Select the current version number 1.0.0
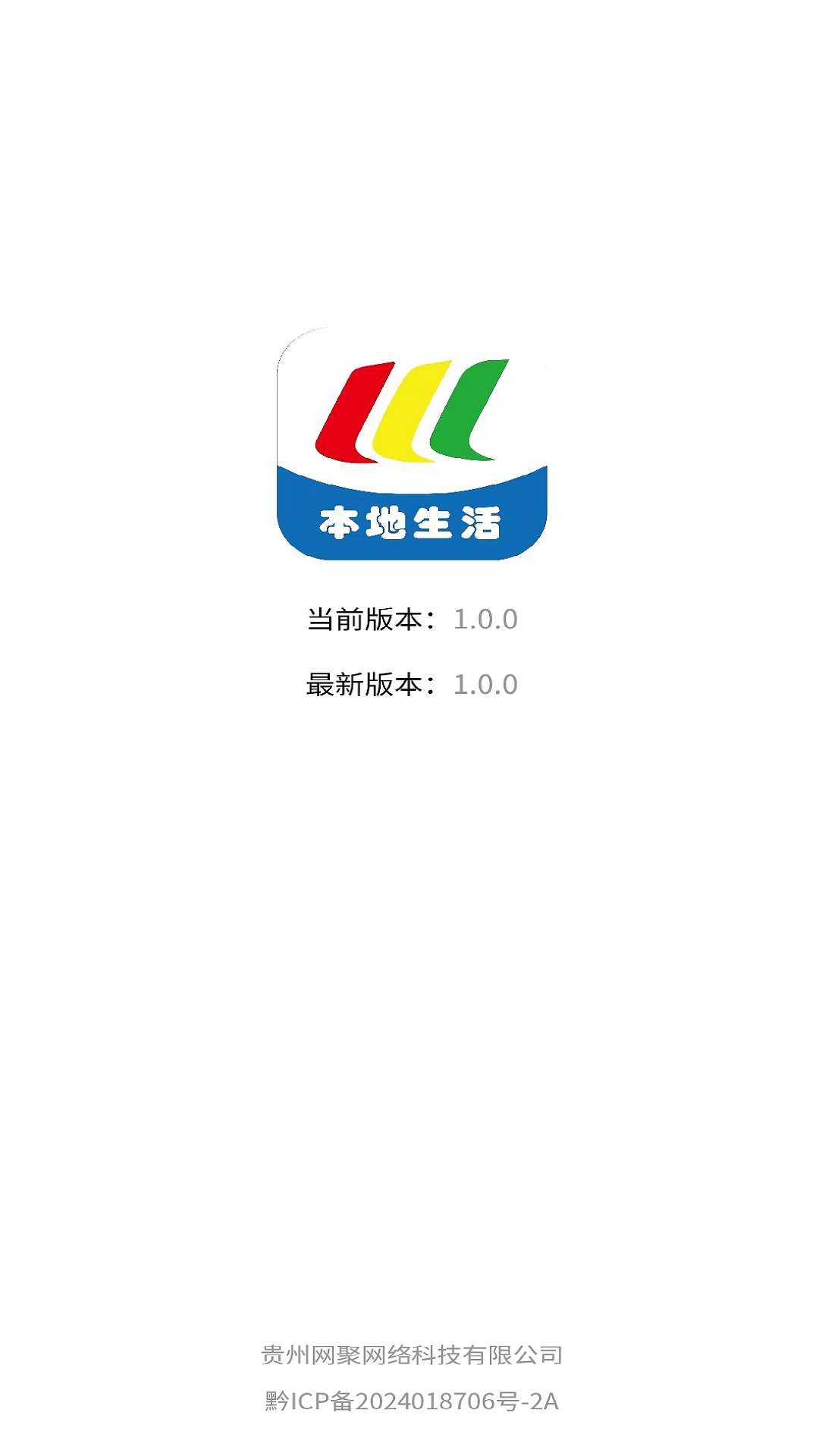 (x=485, y=620)
